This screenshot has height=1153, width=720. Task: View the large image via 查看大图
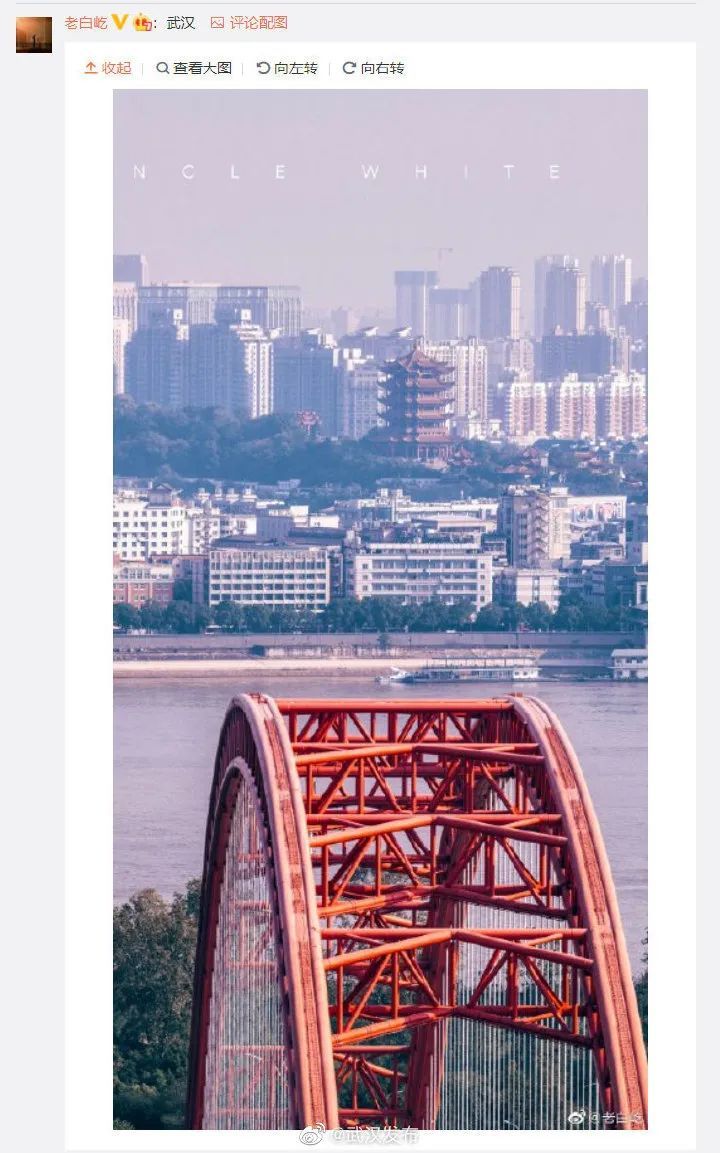pyautogui.click(x=194, y=68)
